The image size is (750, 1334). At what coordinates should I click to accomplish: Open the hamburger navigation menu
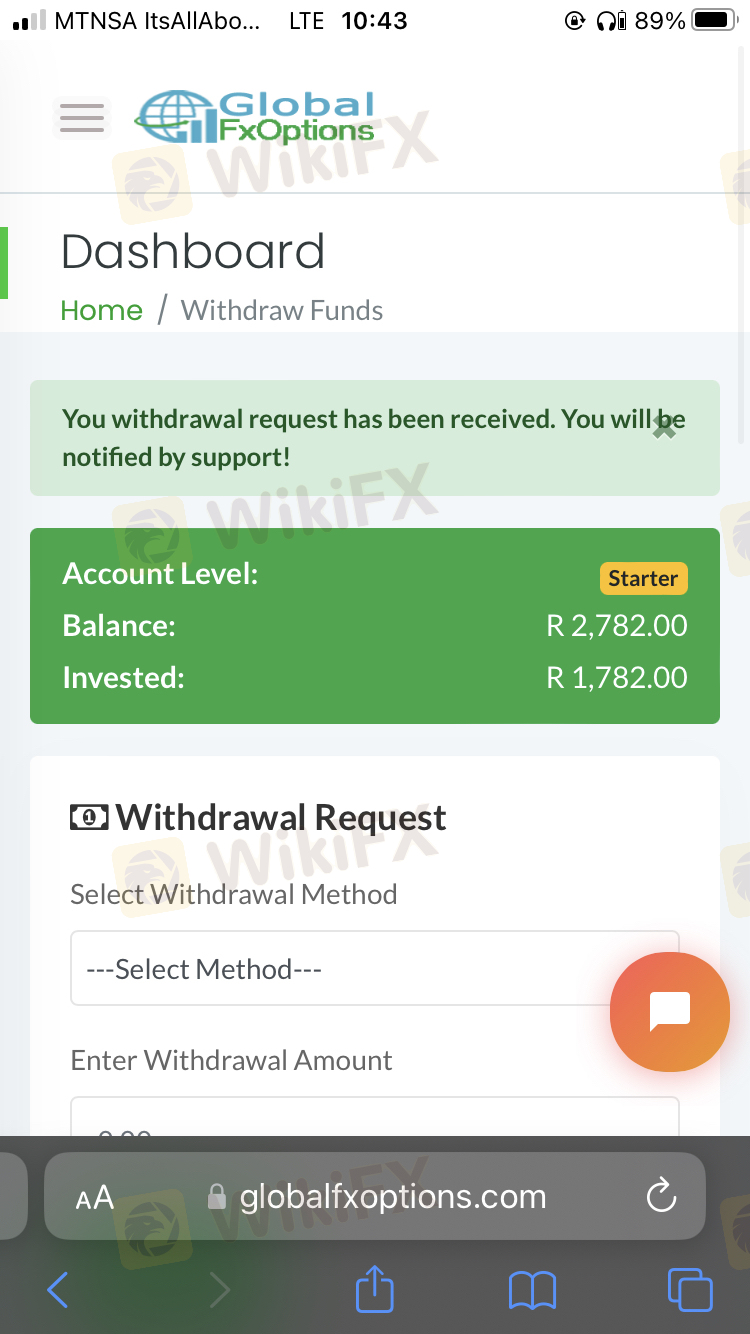click(81, 117)
